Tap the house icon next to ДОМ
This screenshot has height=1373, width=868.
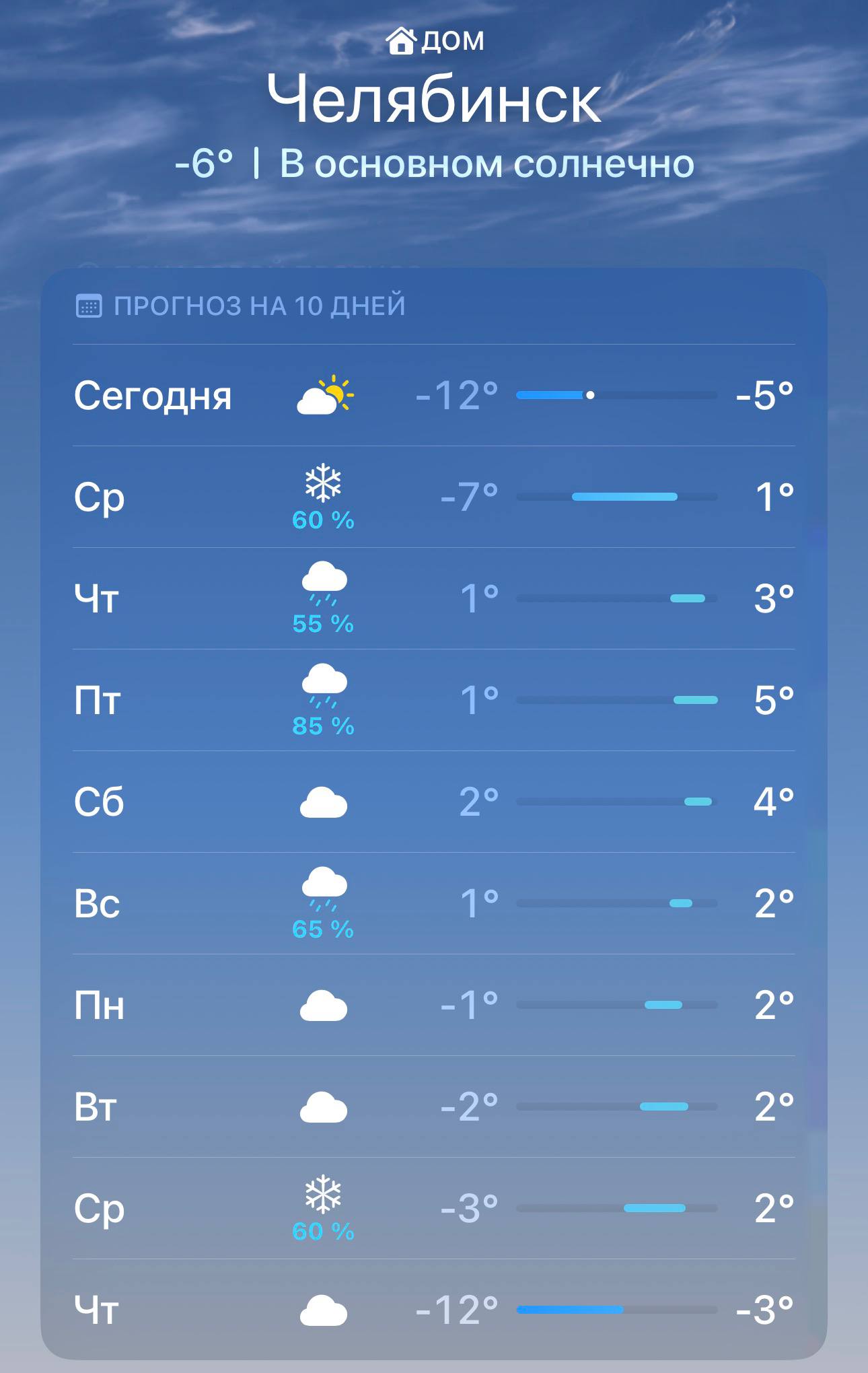[x=402, y=40]
